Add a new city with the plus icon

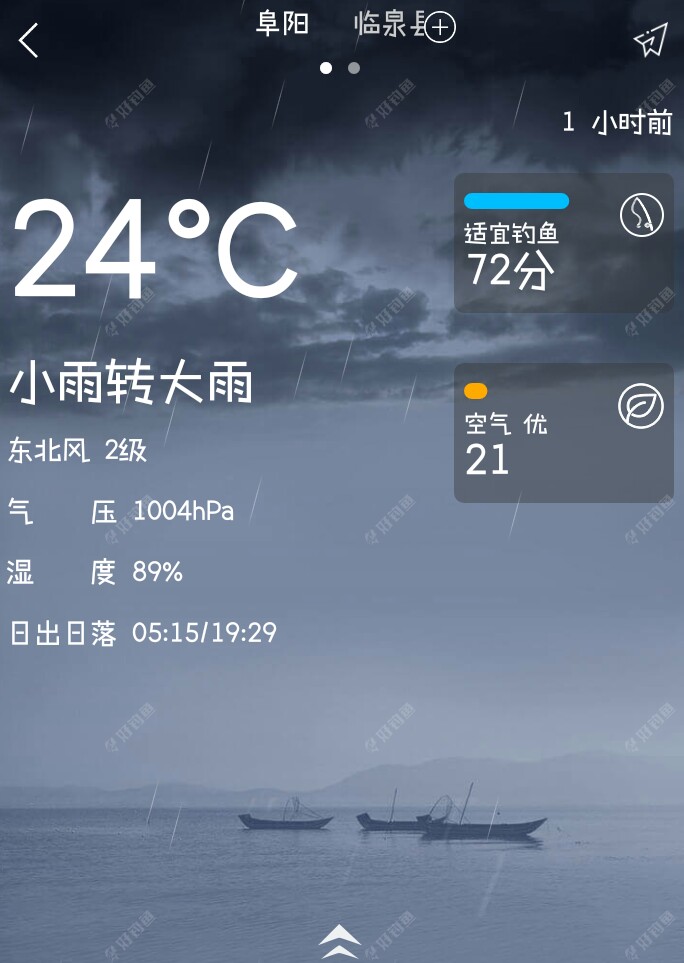(440, 28)
